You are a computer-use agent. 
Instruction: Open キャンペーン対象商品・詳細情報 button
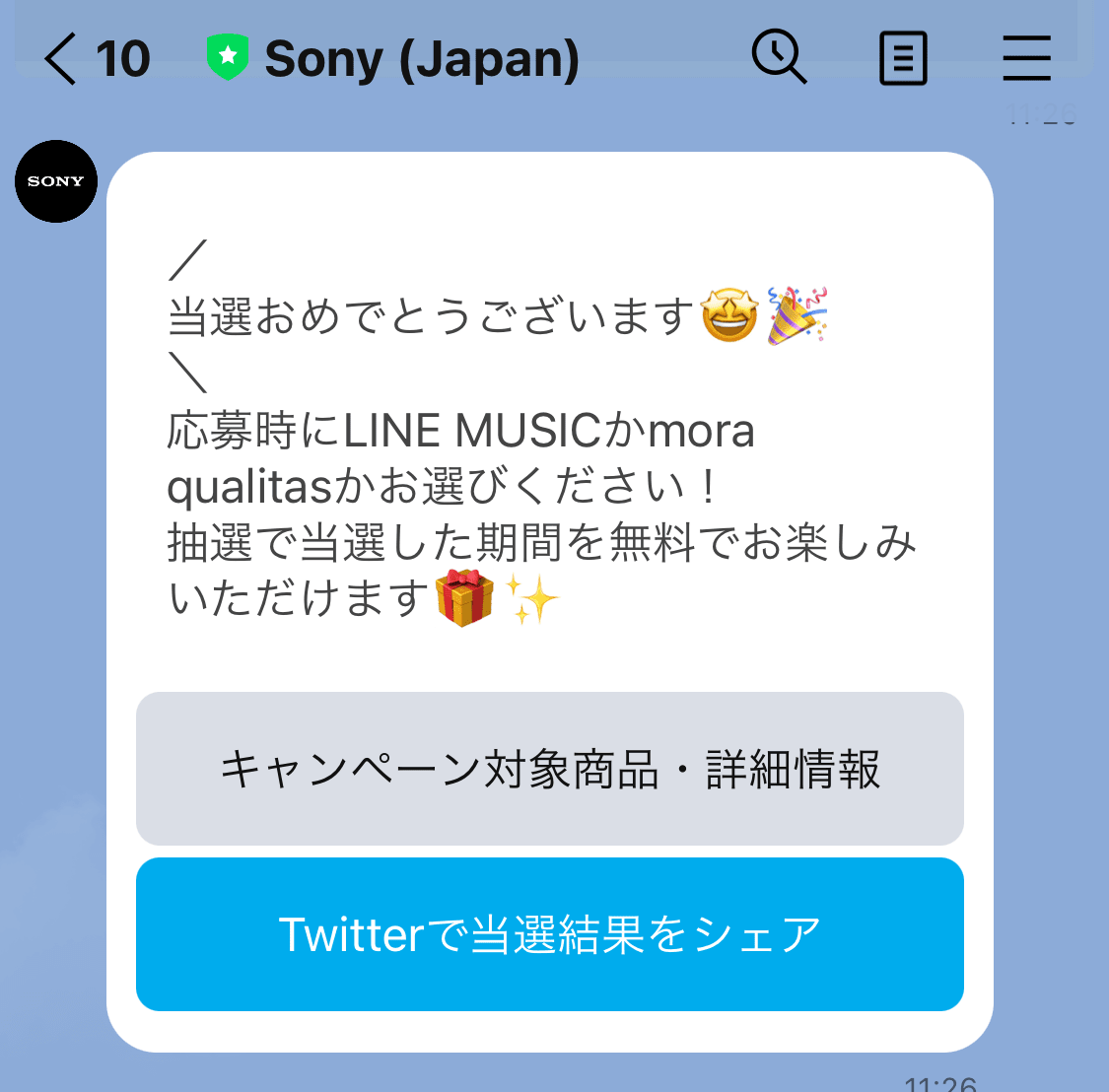click(549, 769)
